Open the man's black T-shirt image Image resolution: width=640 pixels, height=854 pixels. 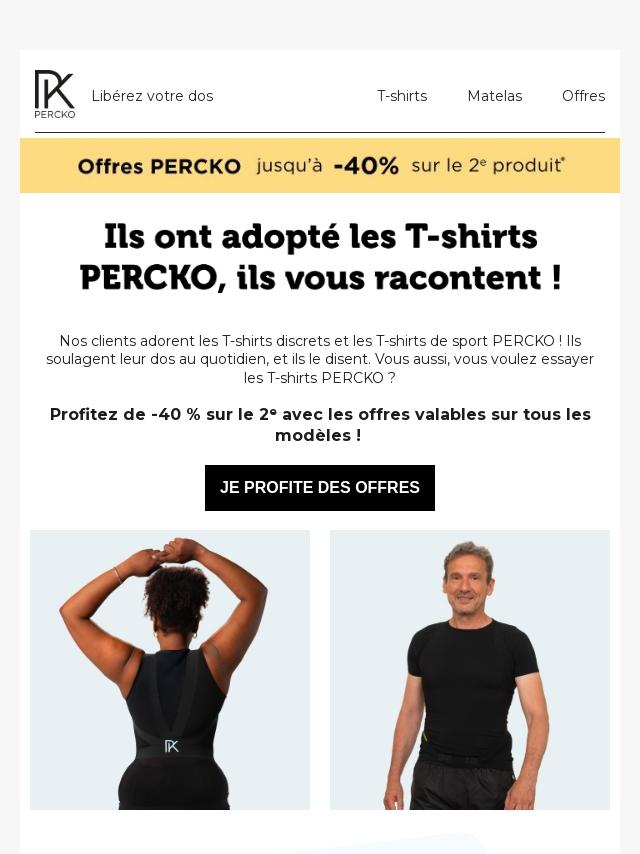pyautogui.click(x=470, y=670)
